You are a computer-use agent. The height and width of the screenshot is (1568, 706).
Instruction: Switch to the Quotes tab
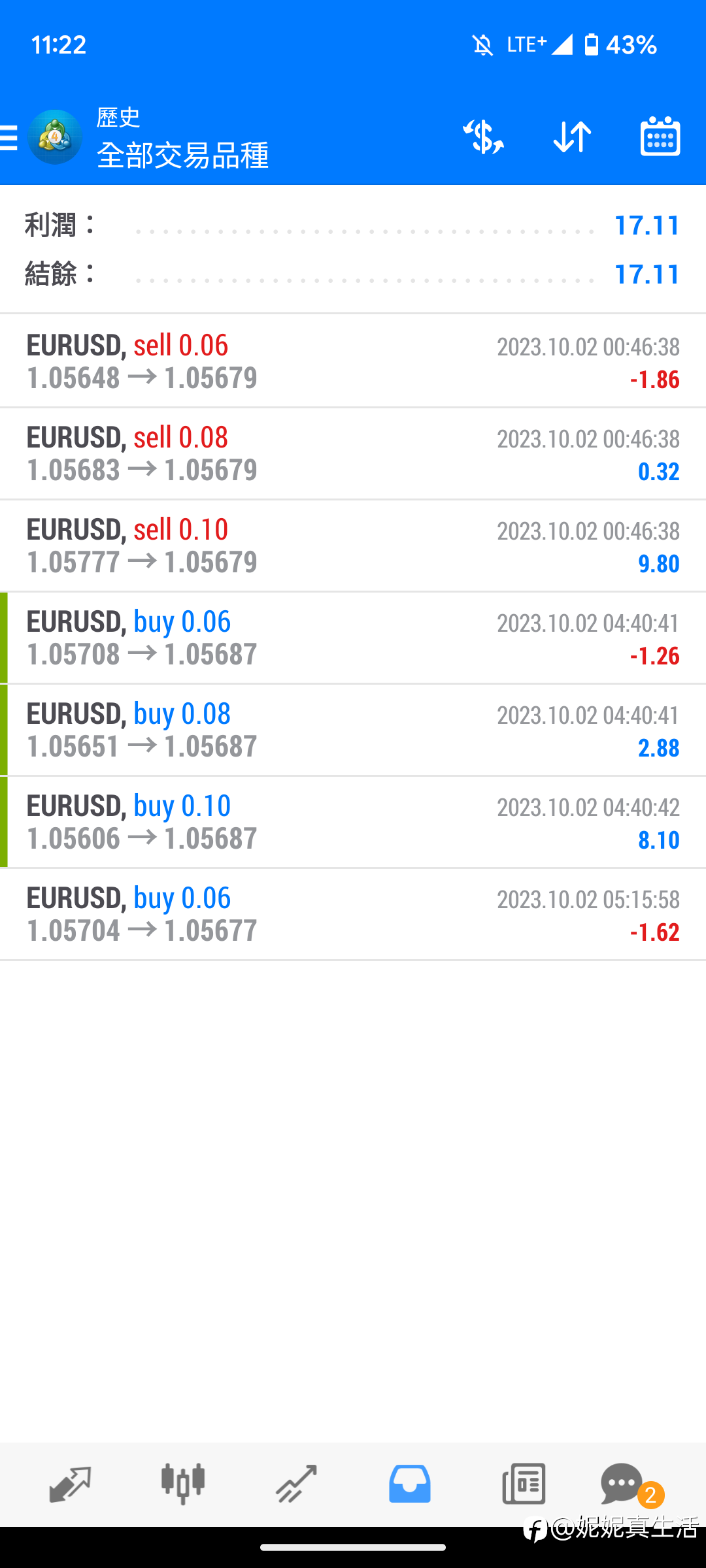(x=70, y=1484)
